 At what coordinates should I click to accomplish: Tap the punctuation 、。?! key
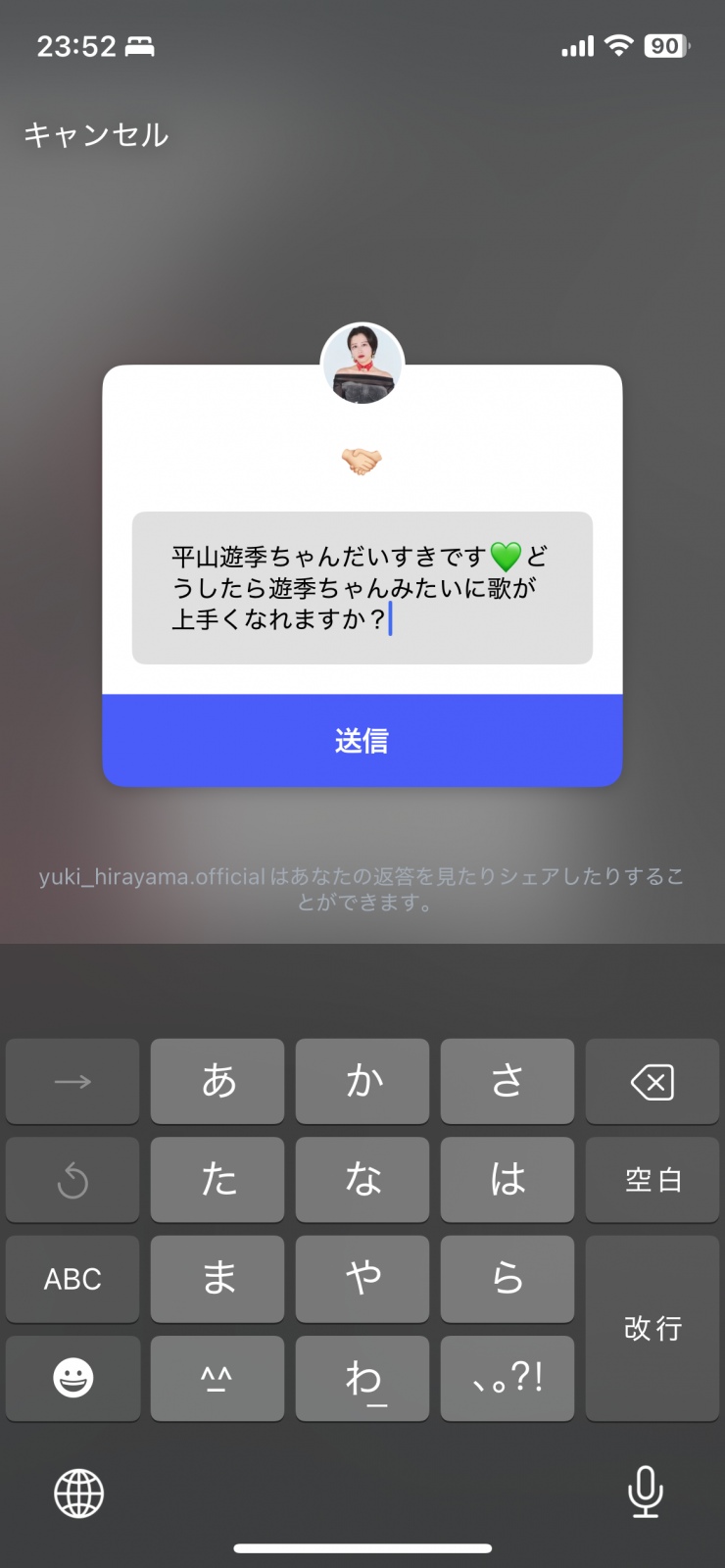(507, 1378)
